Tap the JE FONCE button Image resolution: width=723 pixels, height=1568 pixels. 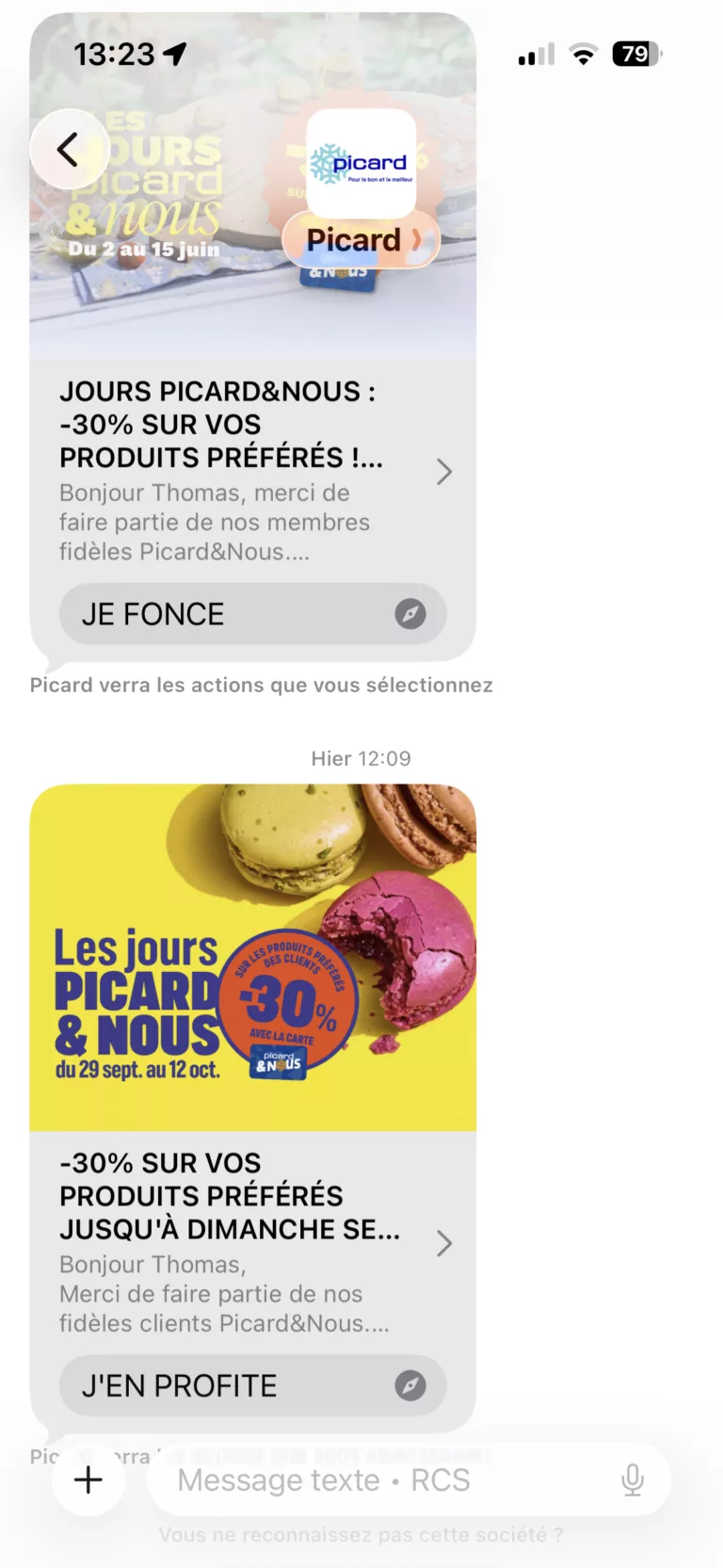coord(252,614)
